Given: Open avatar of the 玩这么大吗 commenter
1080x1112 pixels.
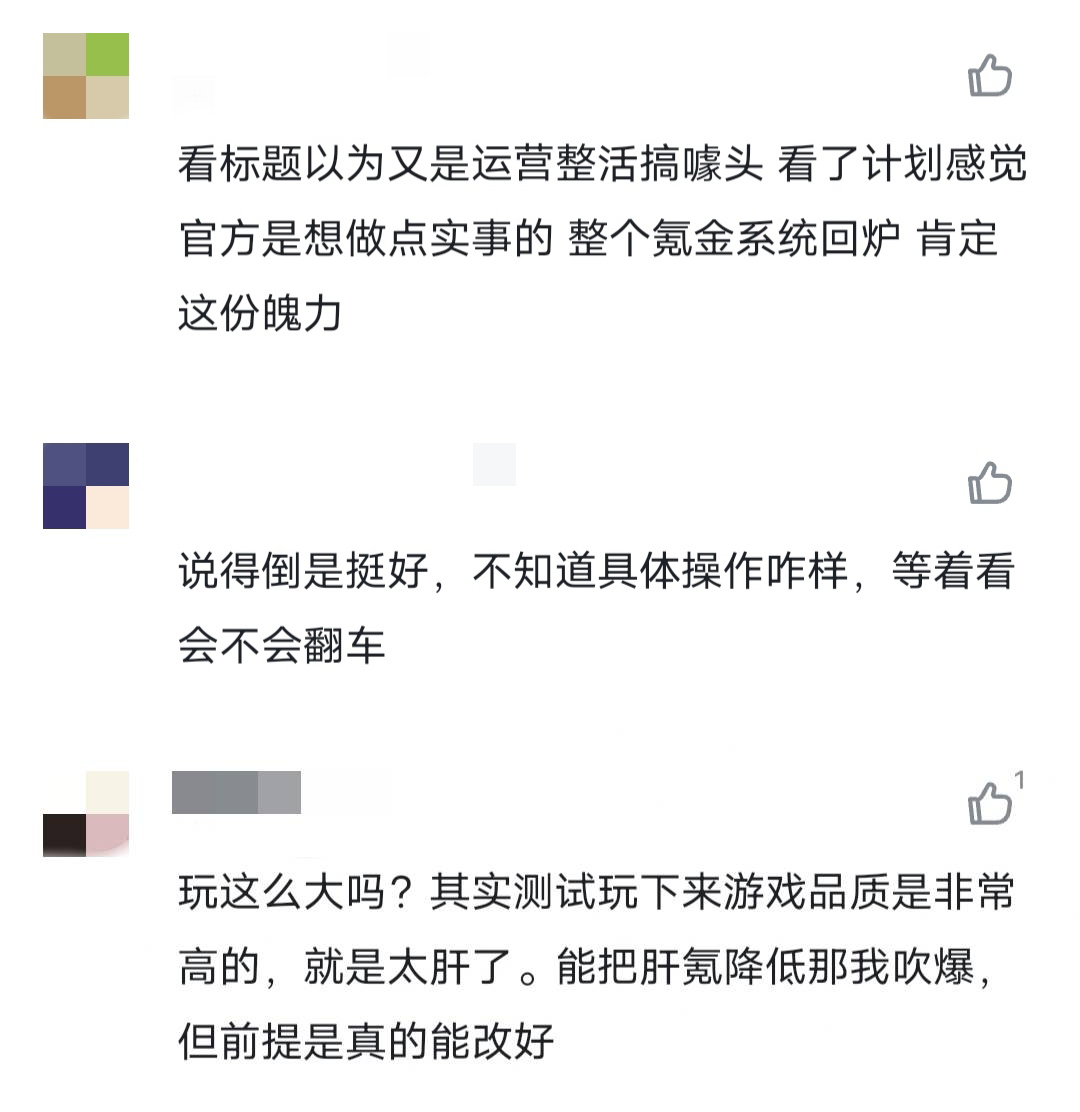Looking at the screenshot, I should 86,813.
